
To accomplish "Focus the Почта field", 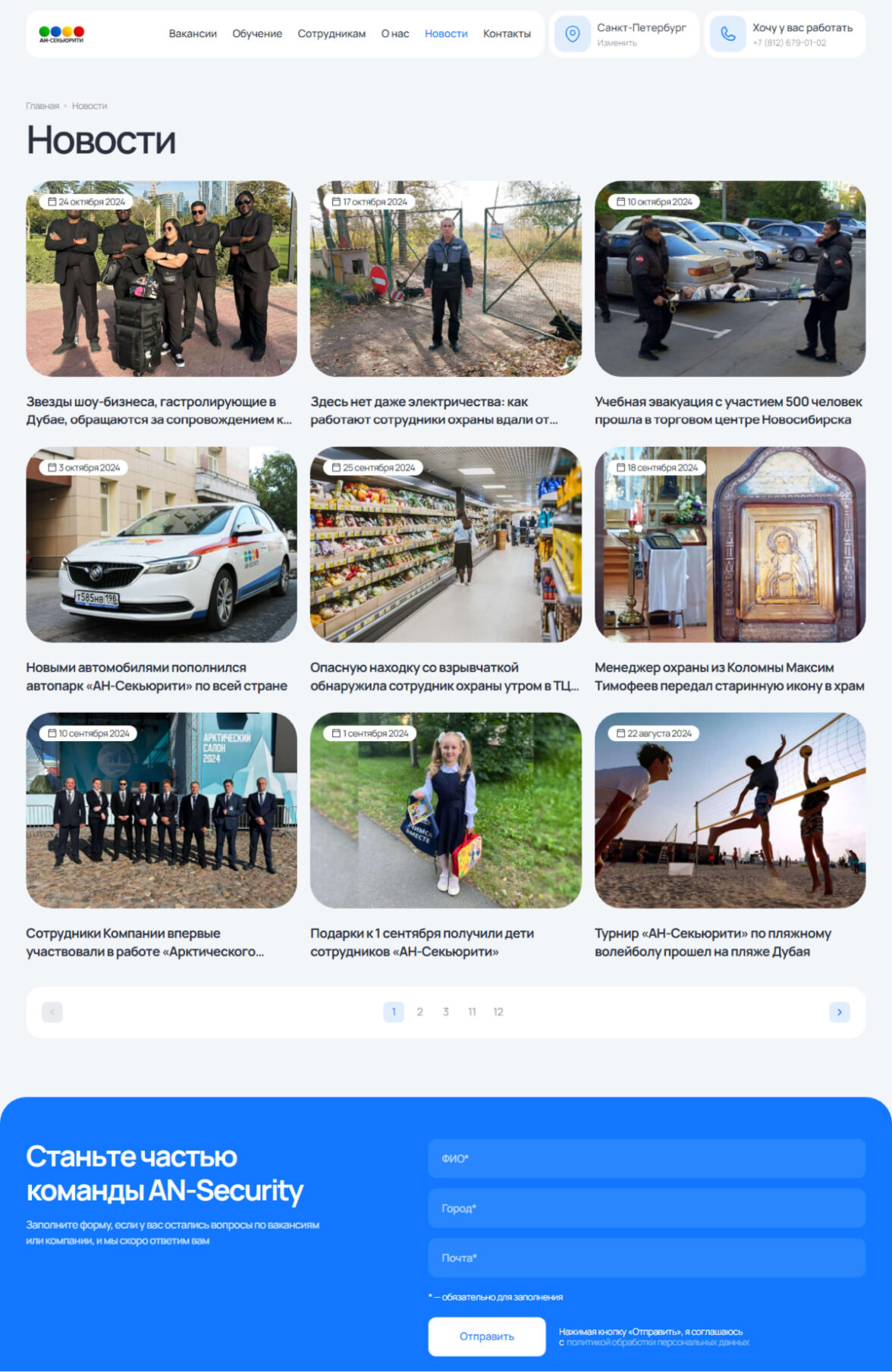I will point(646,1257).
